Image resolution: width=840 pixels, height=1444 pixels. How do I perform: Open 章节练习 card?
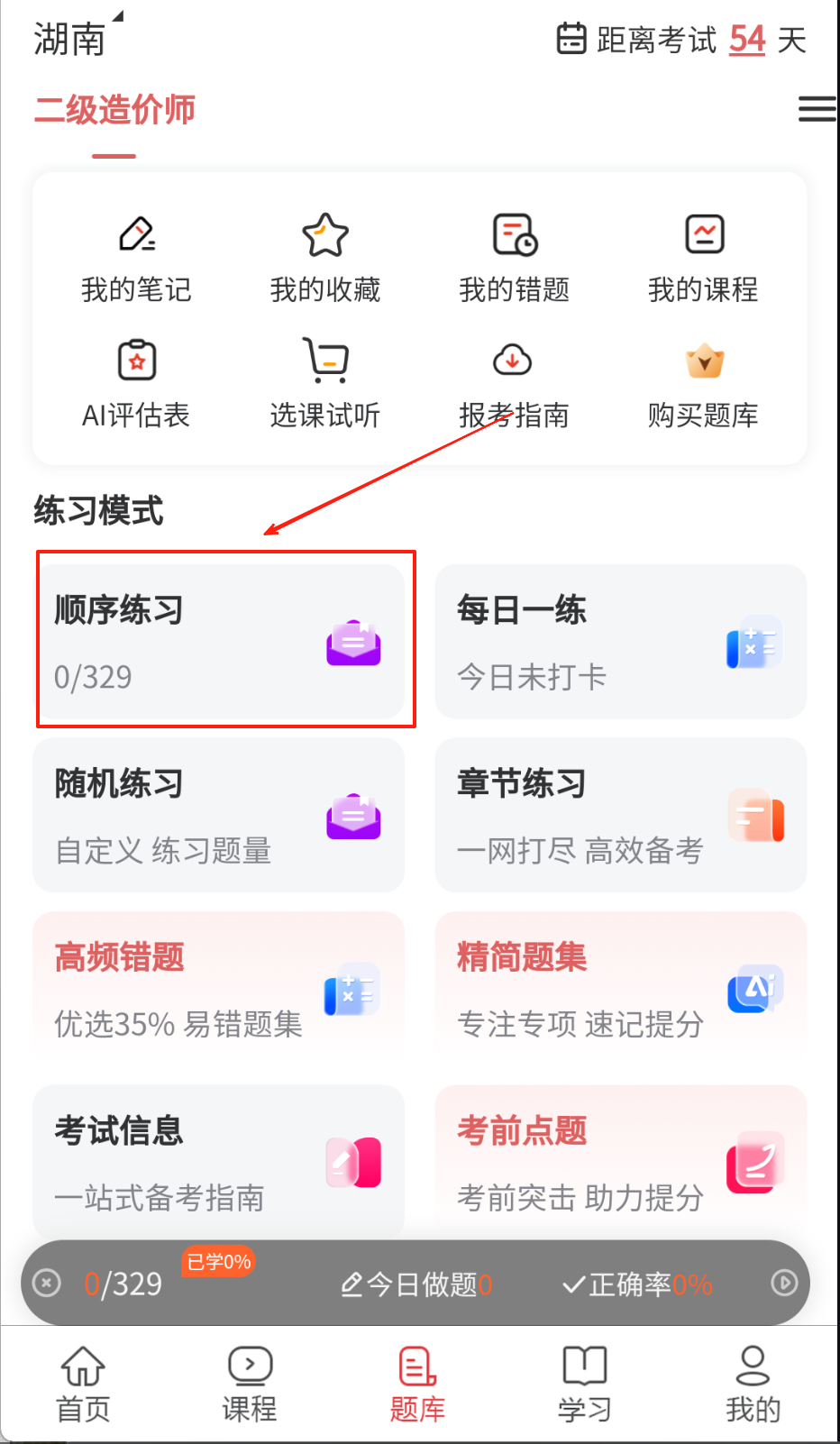coord(620,815)
